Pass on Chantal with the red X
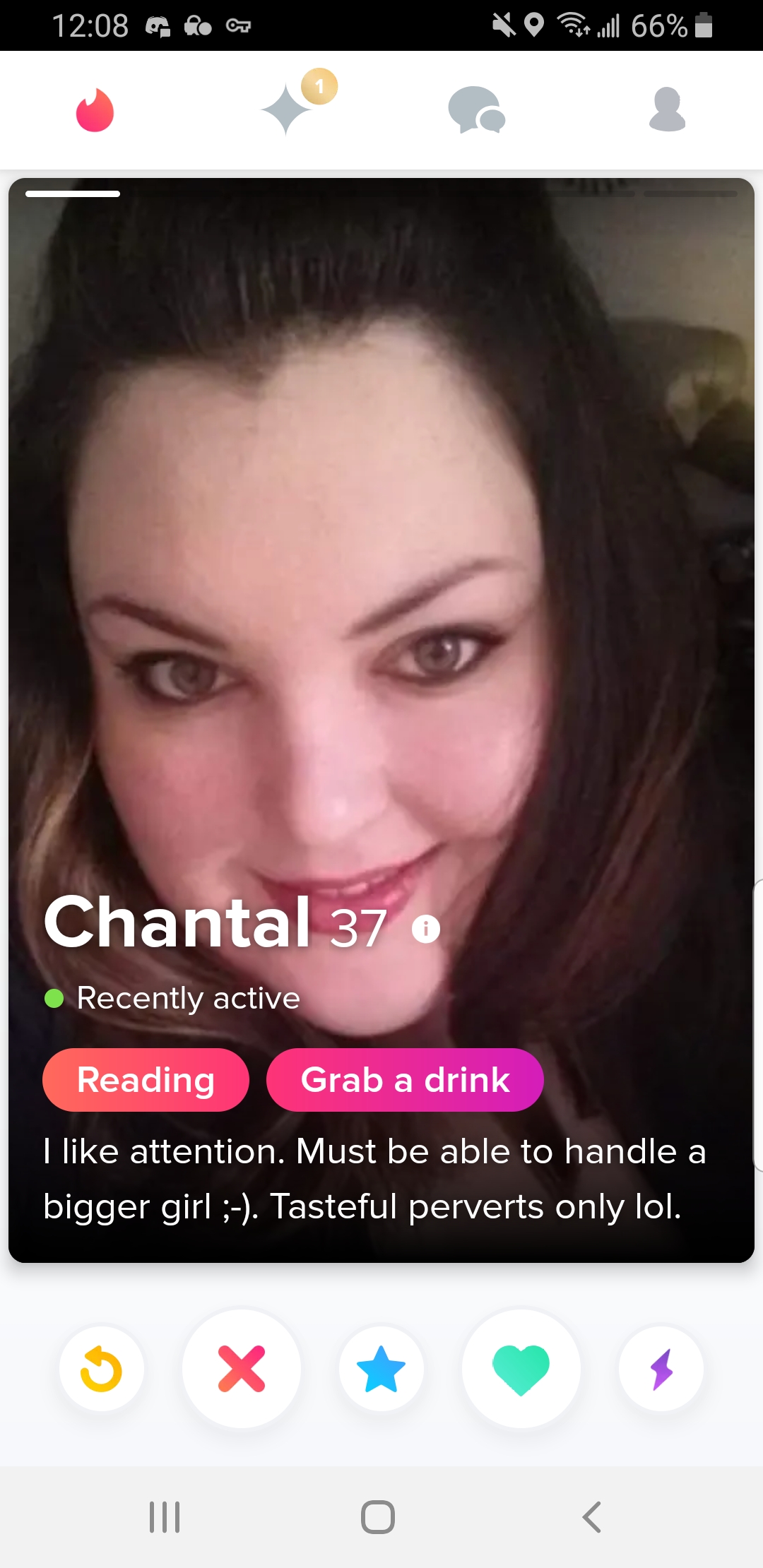The height and width of the screenshot is (1568, 763). pyautogui.click(x=242, y=1369)
